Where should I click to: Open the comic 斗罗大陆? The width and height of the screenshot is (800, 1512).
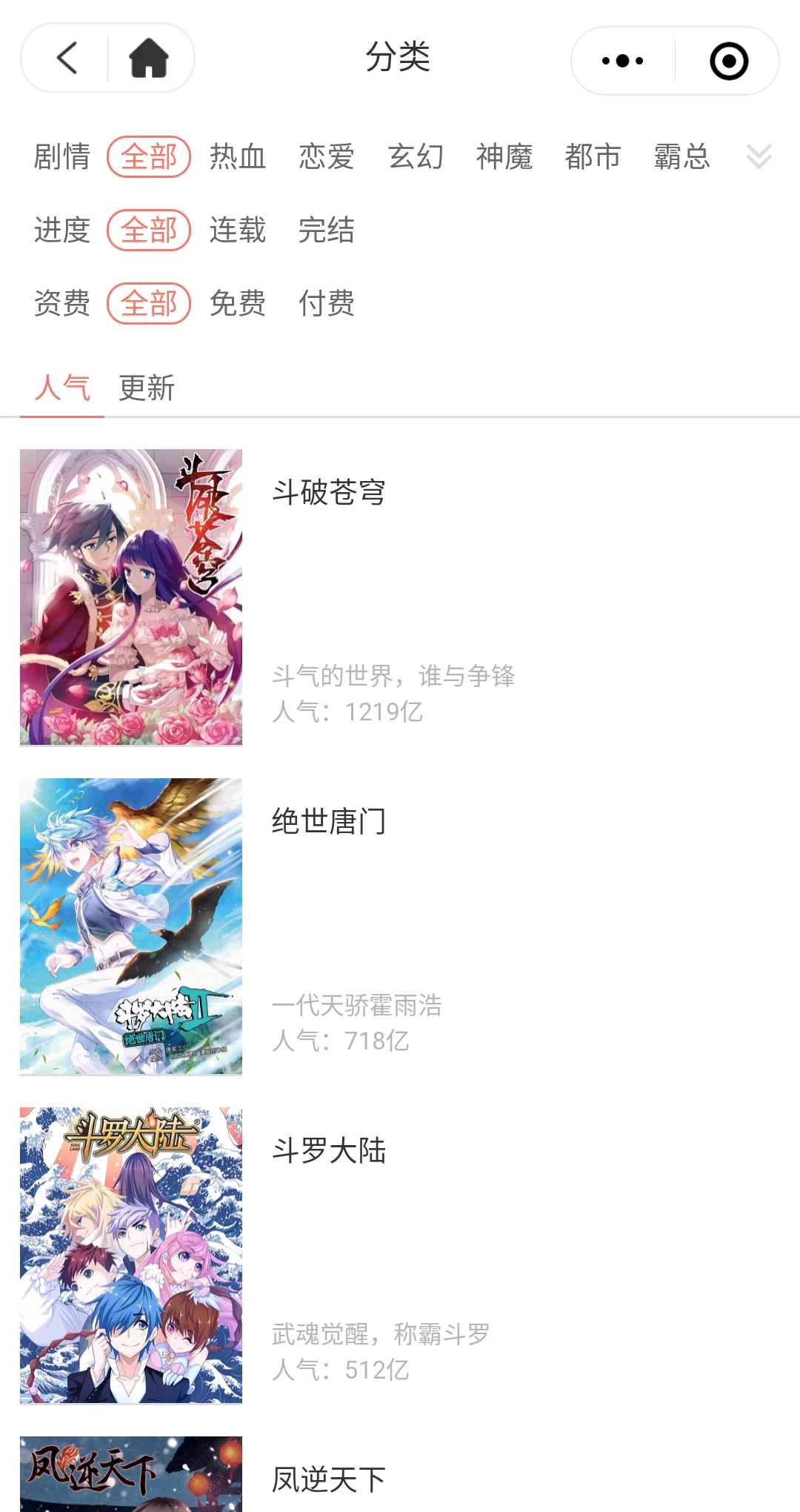(329, 1150)
